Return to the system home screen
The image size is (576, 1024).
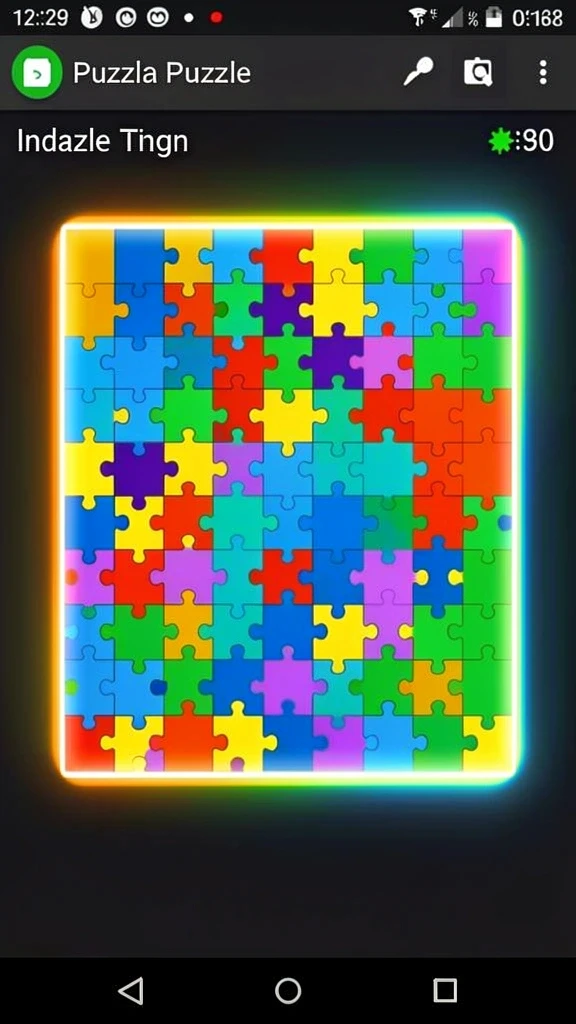coord(288,990)
